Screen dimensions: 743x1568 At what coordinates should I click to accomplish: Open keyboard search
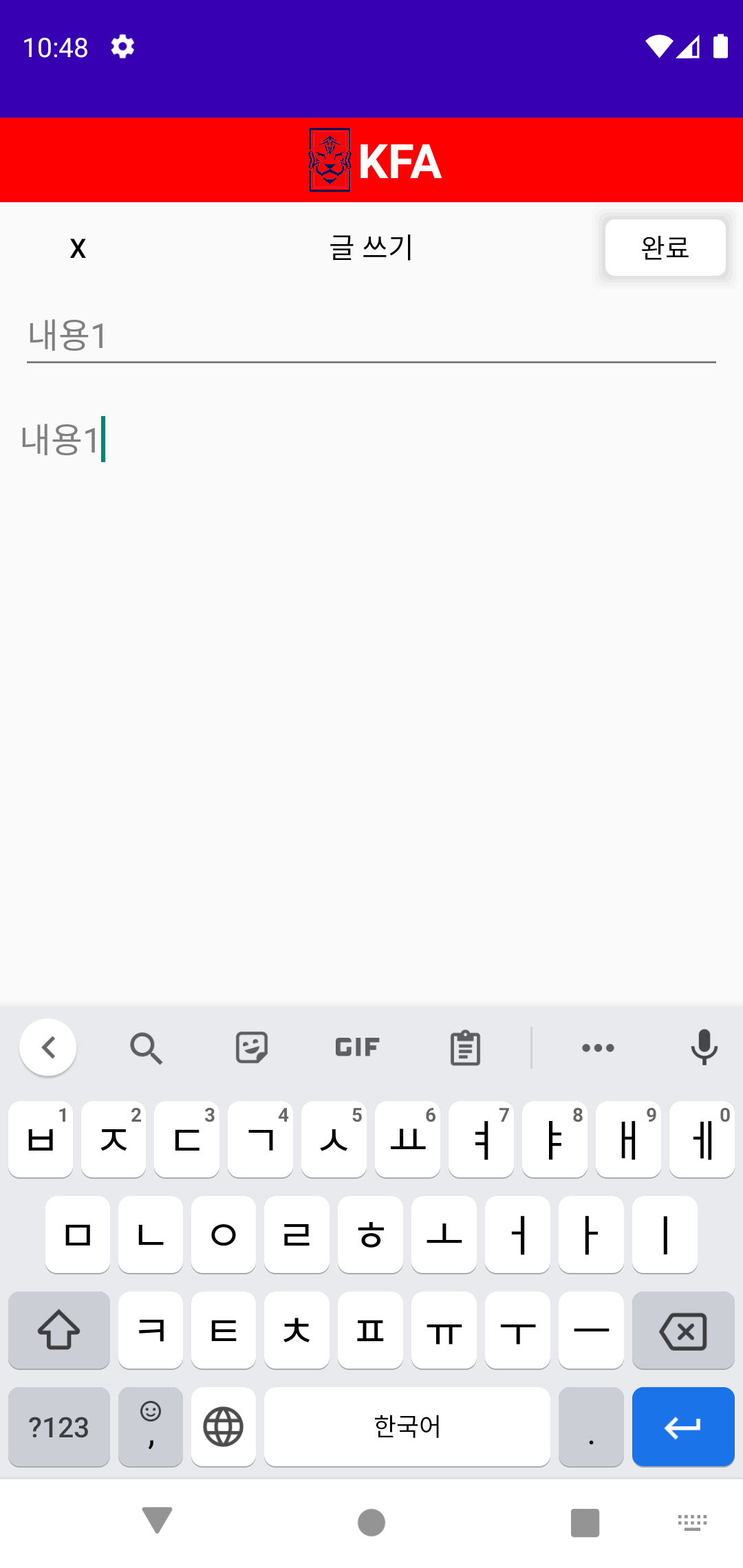(146, 1048)
